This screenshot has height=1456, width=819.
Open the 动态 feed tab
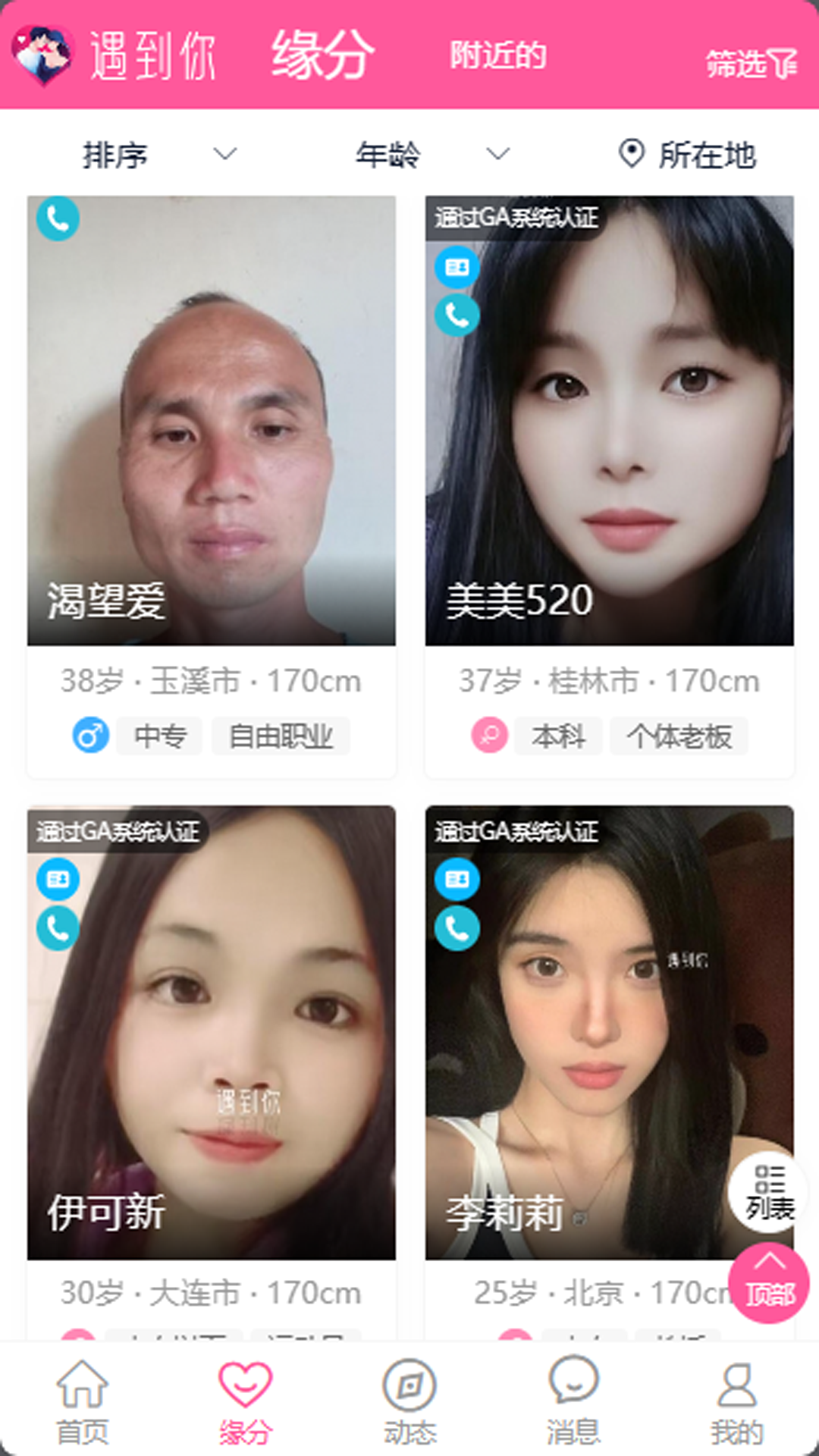point(409,1403)
